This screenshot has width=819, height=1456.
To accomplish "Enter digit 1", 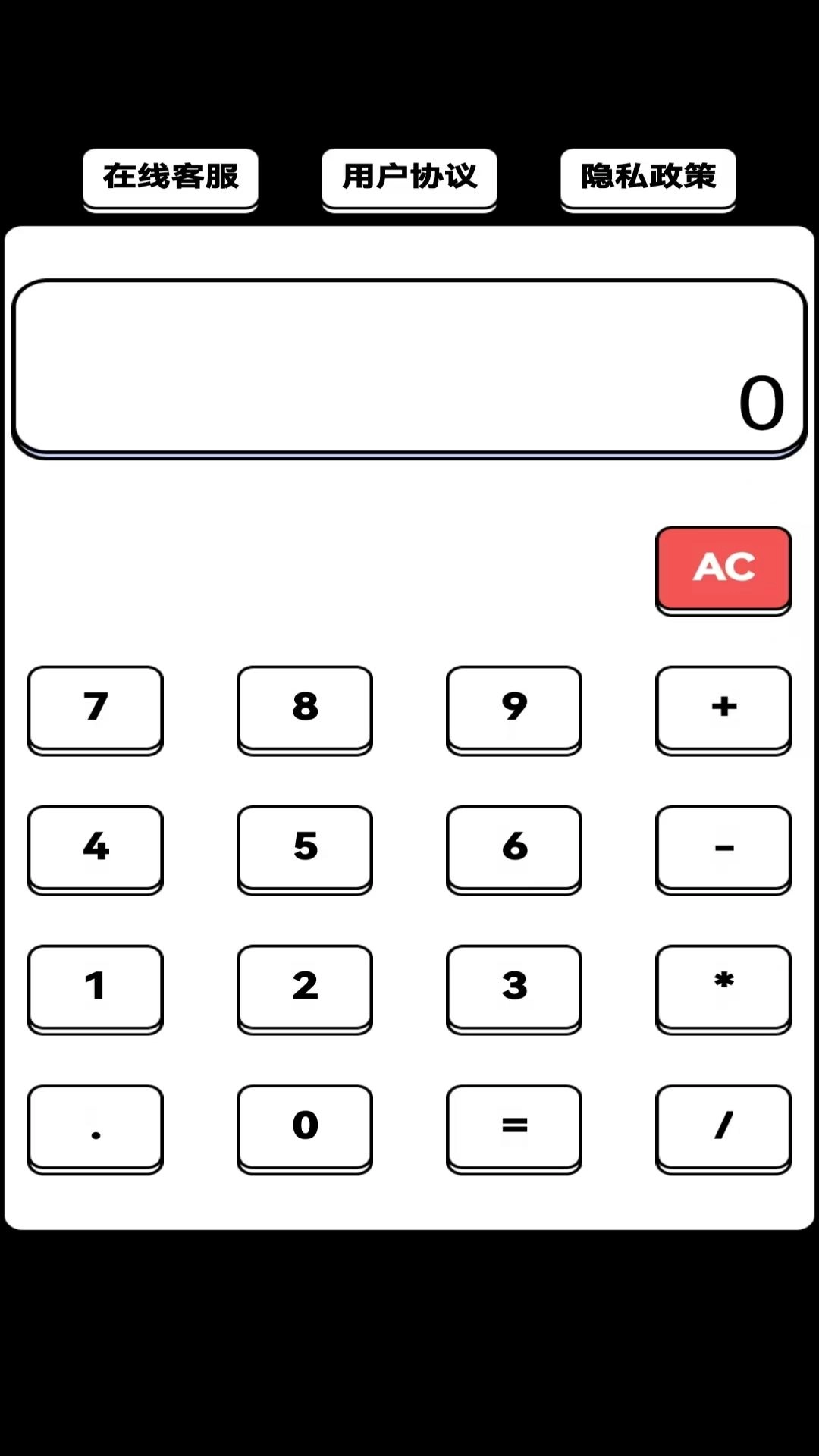I will point(96,986).
